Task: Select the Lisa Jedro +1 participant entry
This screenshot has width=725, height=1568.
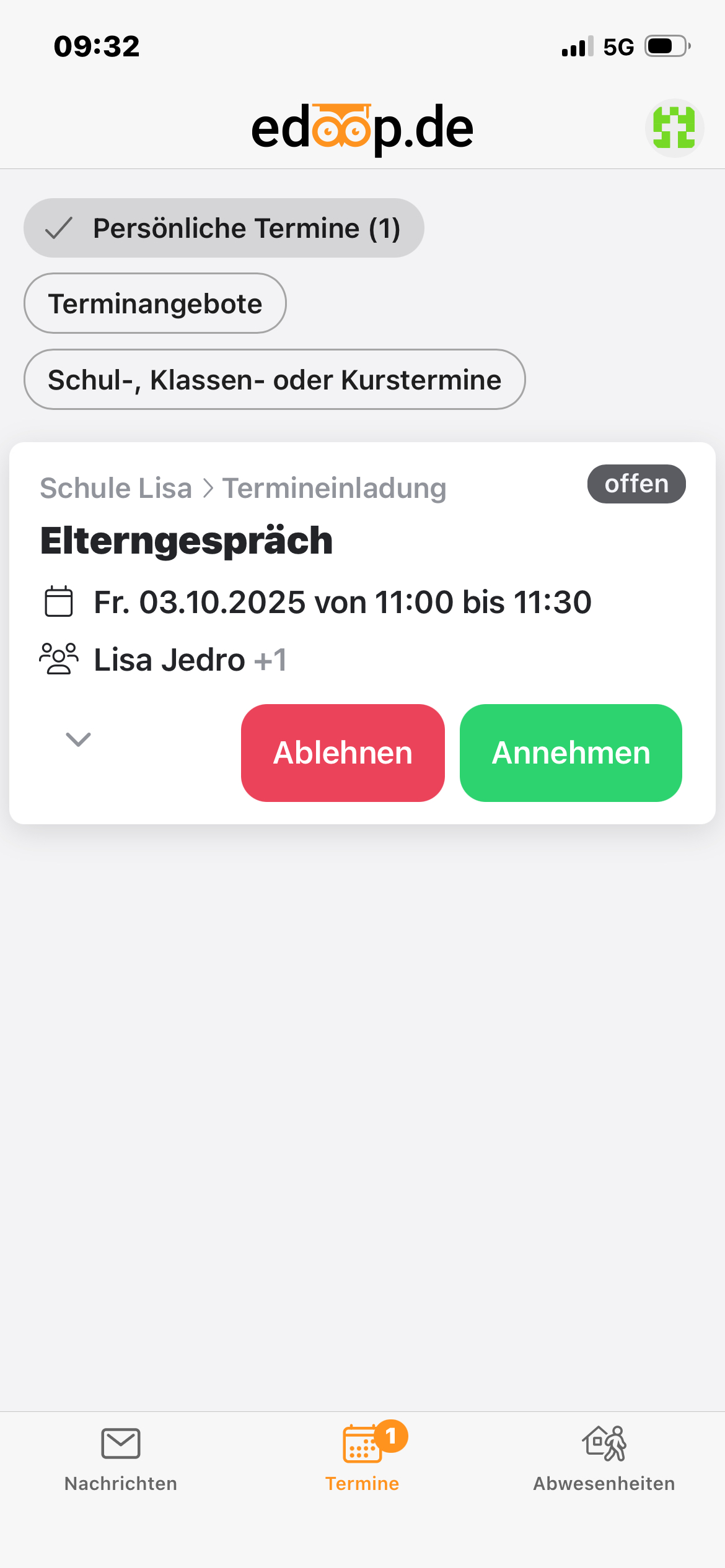Action: point(190,658)
